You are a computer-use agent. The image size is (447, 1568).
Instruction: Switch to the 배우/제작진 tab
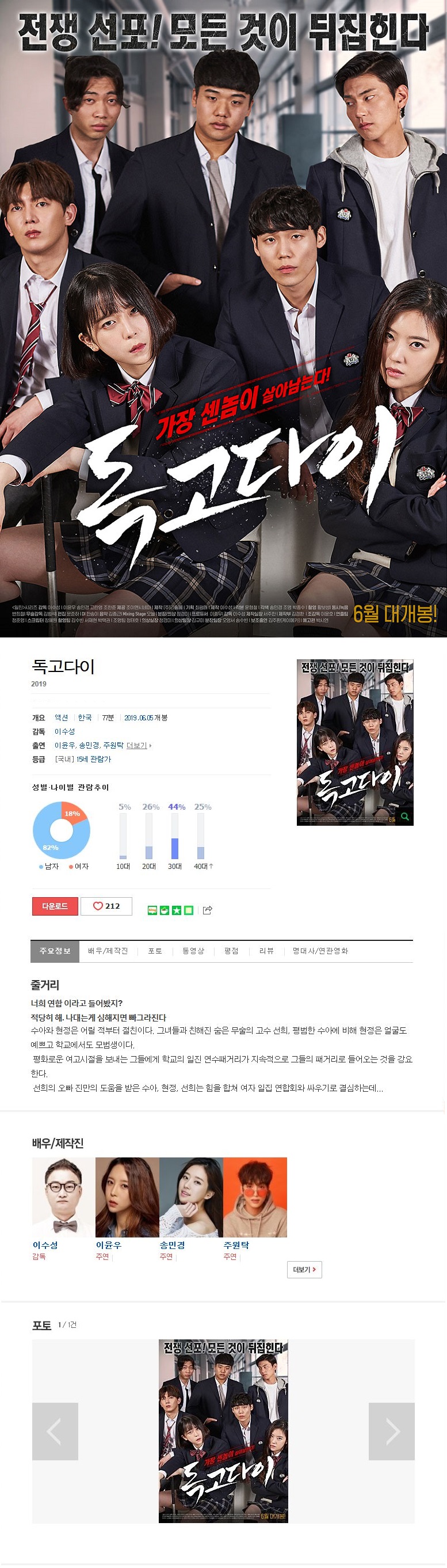[x=108, y=951]
